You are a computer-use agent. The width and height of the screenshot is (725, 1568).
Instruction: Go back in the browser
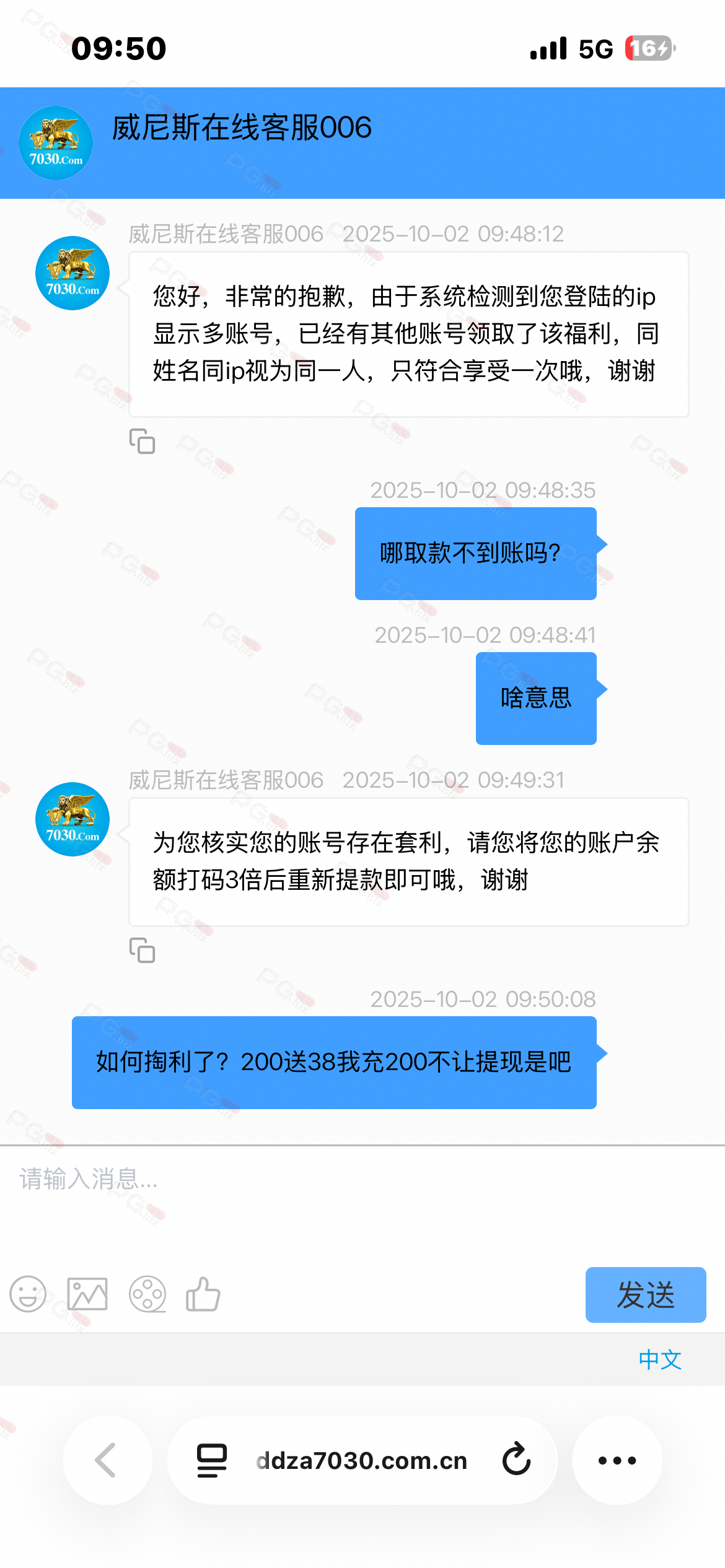[x=107, y=1460]
